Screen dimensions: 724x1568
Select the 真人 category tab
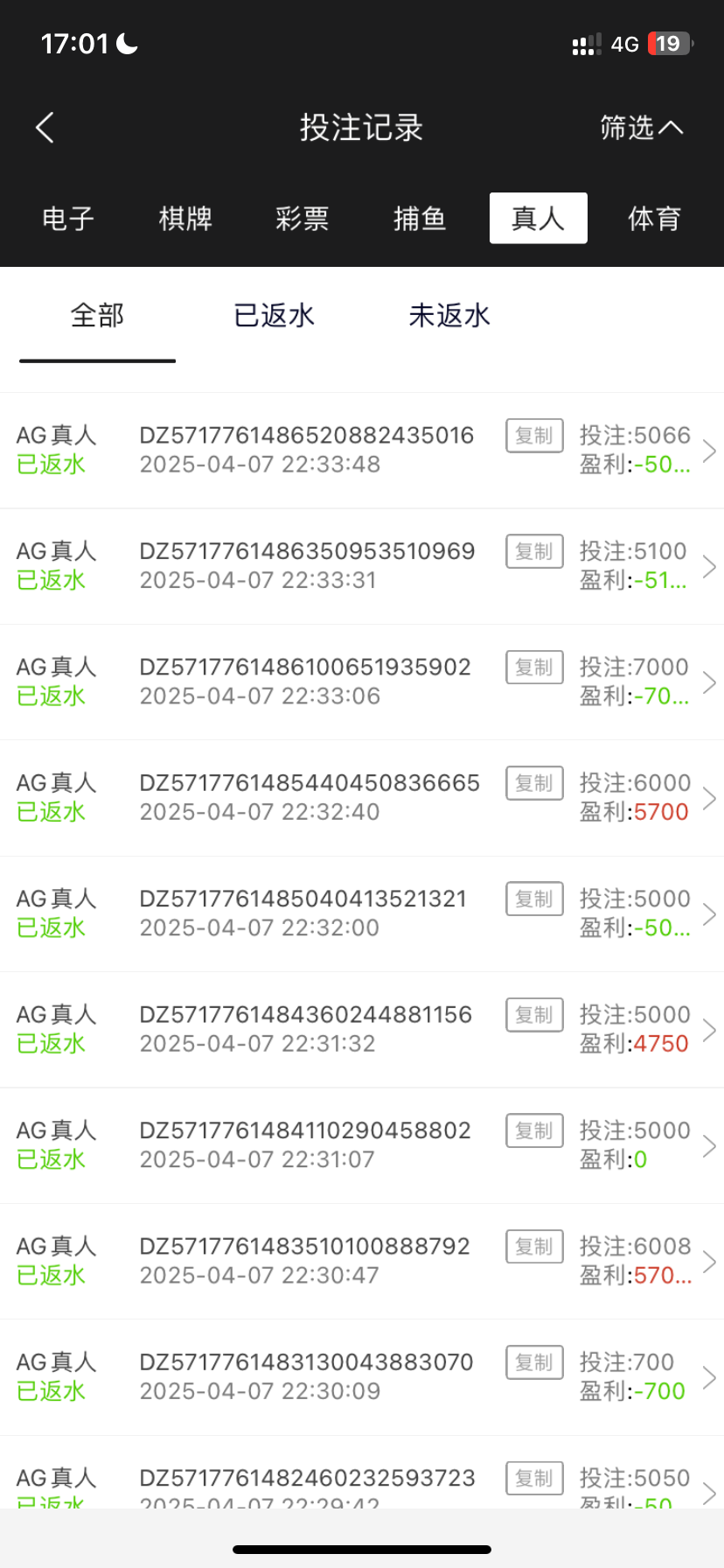tap(538, 218)
